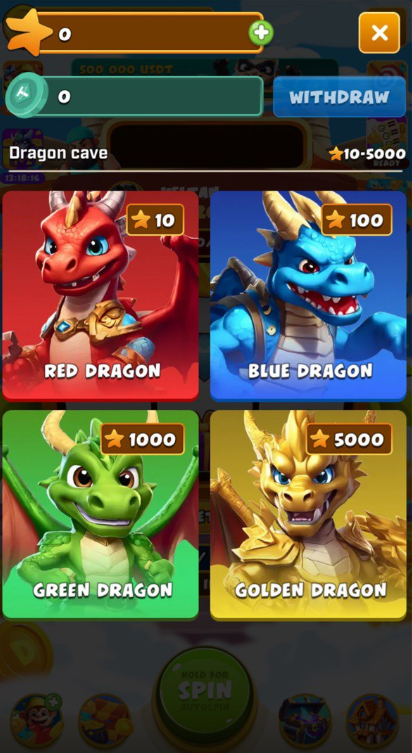Image resolution: width=412 pixels, height=753 pixels.
Task: Tap the Withdraw button
Action: pyautogui.click(x=339, y=97)
